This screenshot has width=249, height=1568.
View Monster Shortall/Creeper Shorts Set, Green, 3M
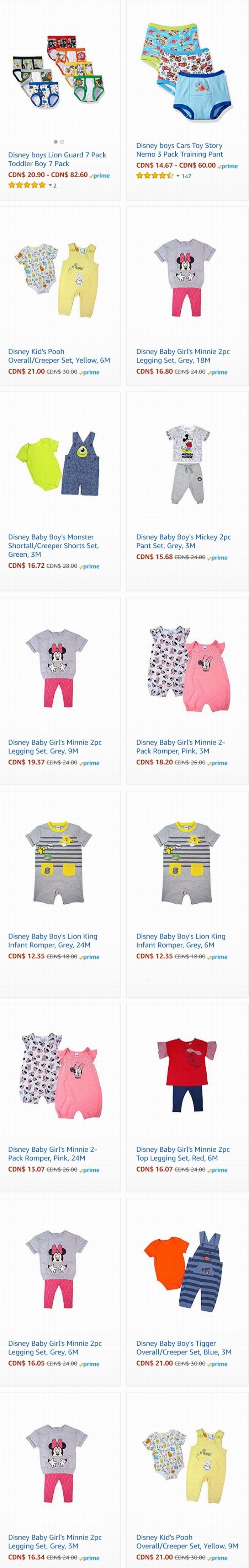(53, 545)
